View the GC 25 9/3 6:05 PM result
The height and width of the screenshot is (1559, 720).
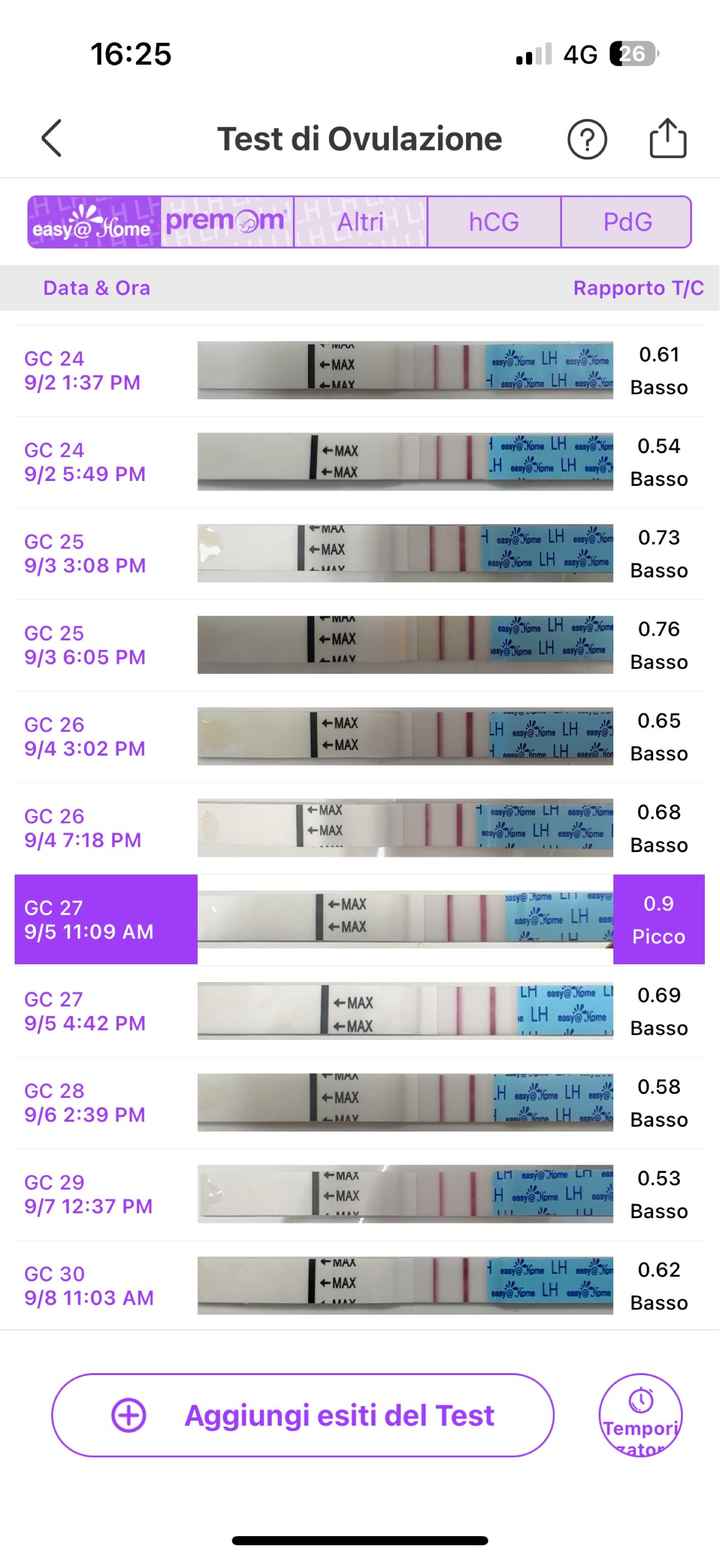pyautogui.click(x=405, y=645)
